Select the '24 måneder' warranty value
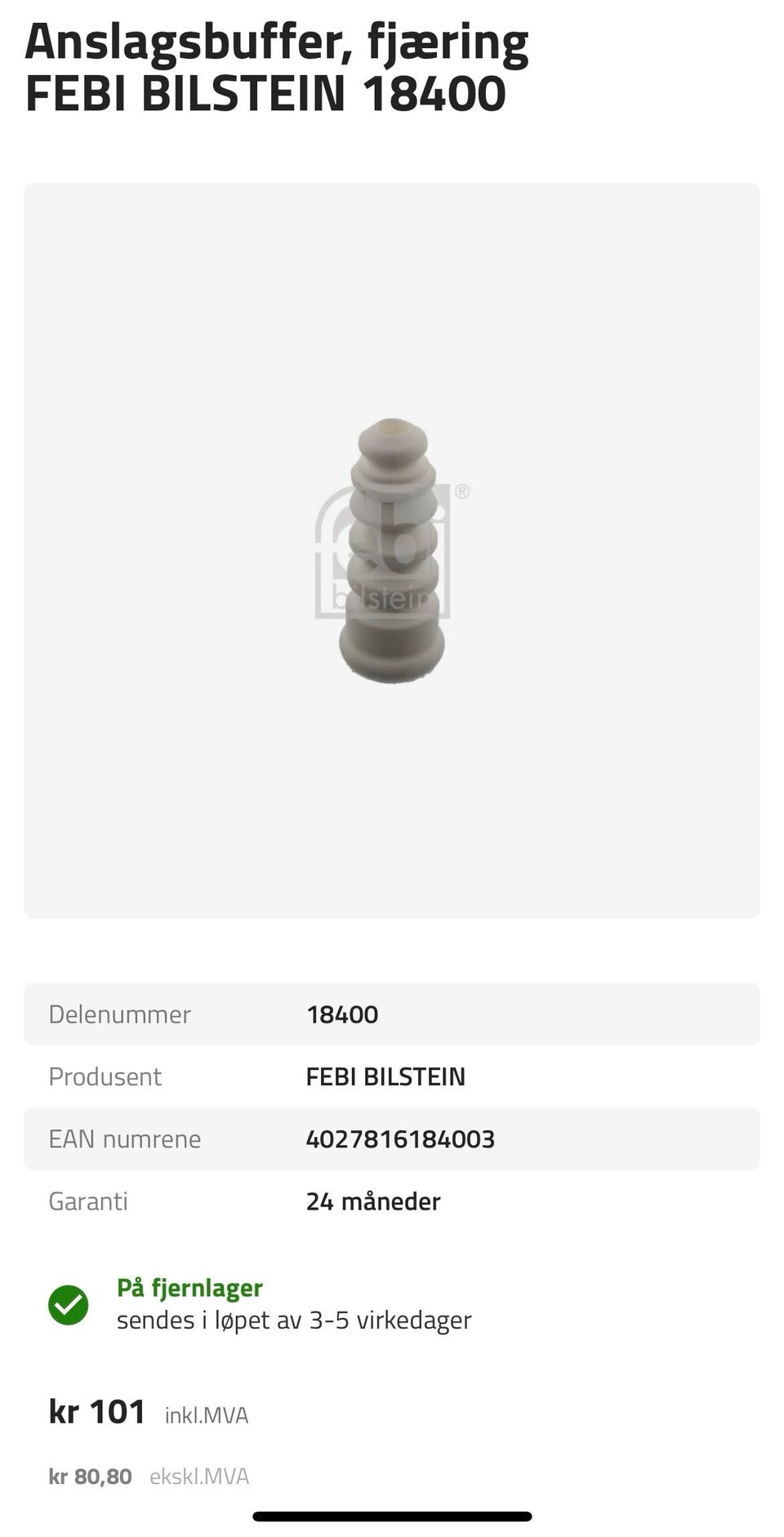Screen dimensions: 784x1537 pos(372,1201)
